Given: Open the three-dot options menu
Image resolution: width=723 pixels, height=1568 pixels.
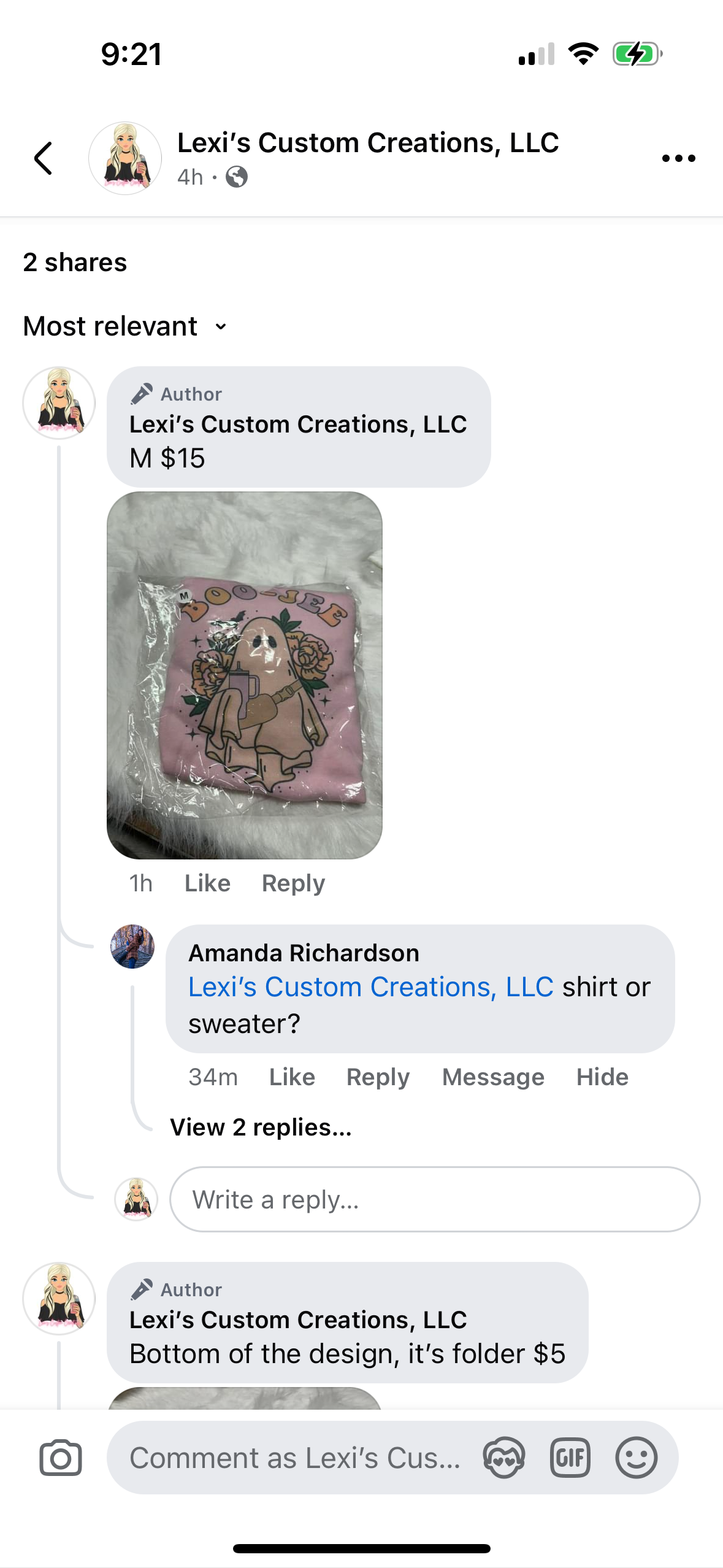Looking at the screenshot, I should pyautogui.click(x=678, y=158).
